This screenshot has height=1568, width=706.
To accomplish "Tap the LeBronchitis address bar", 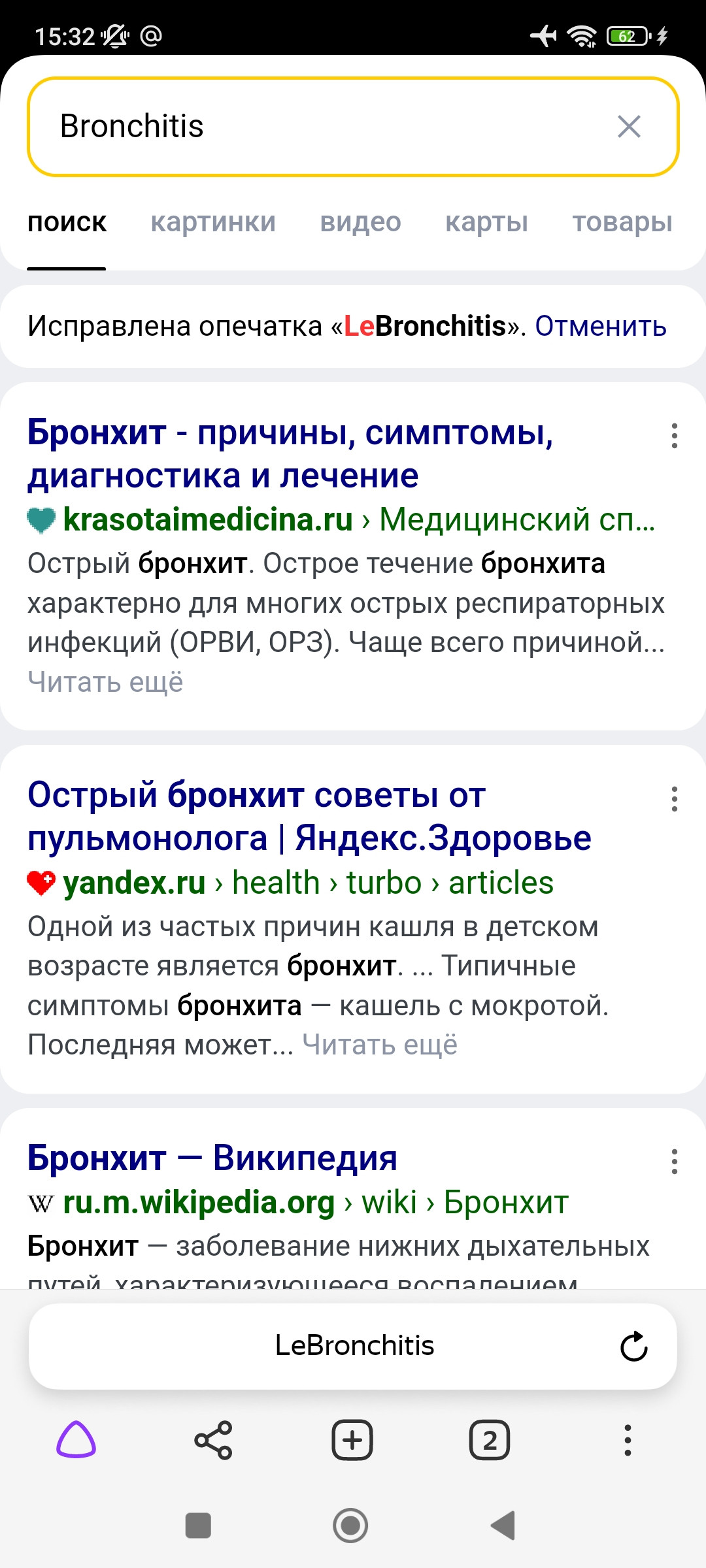I will click(x=354, y=1346).
